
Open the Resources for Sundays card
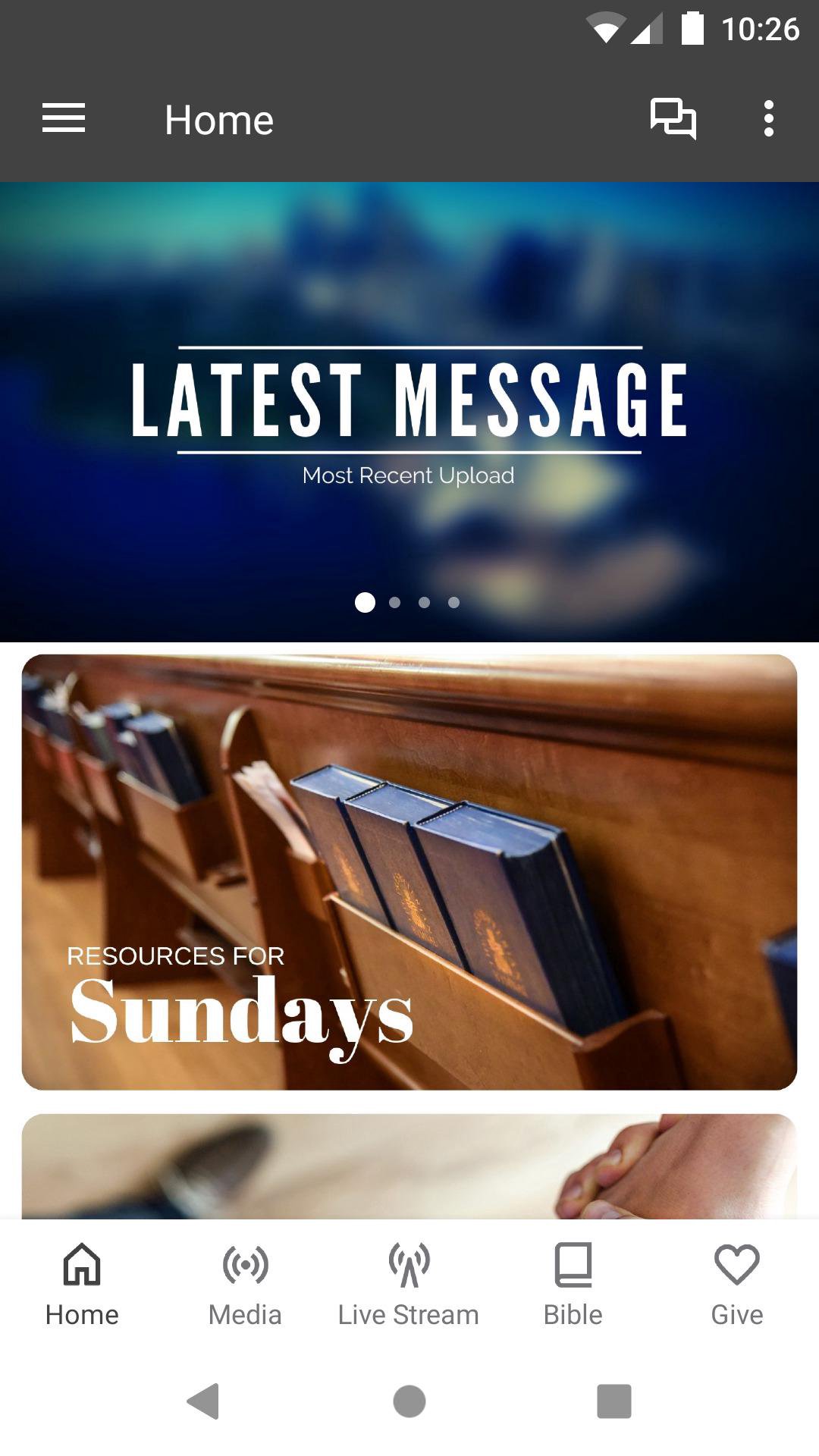click(409, 872)
